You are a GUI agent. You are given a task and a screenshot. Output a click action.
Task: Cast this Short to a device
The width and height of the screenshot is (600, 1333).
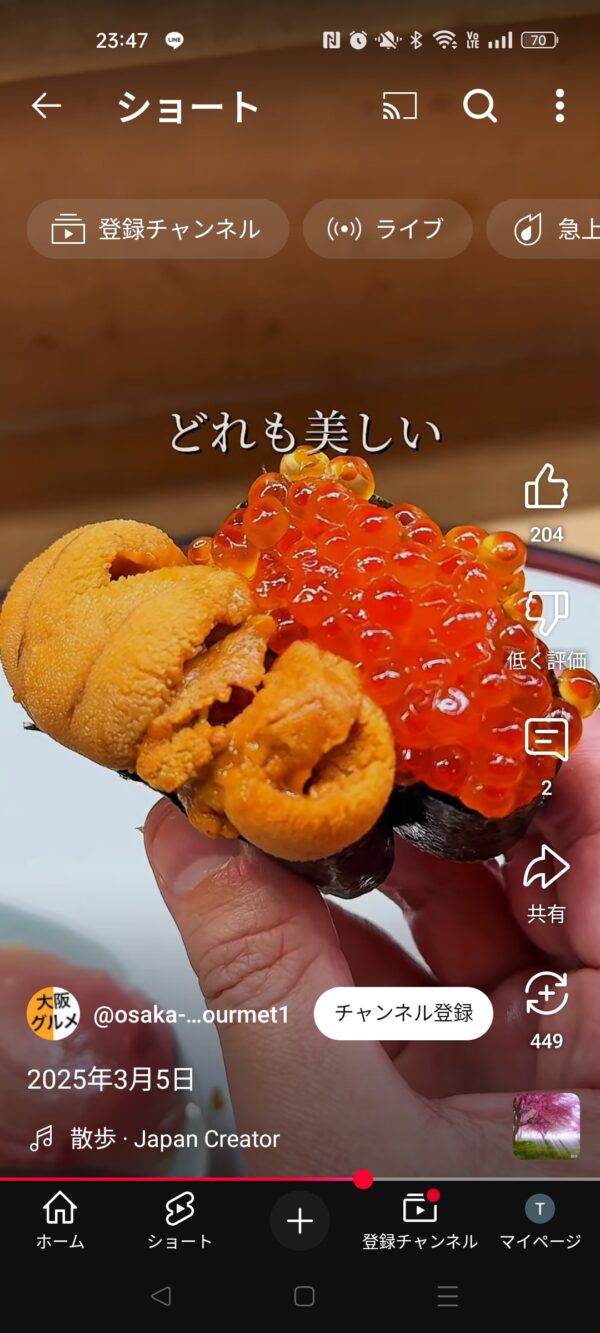pyautogui.click(x=400, y=106)
